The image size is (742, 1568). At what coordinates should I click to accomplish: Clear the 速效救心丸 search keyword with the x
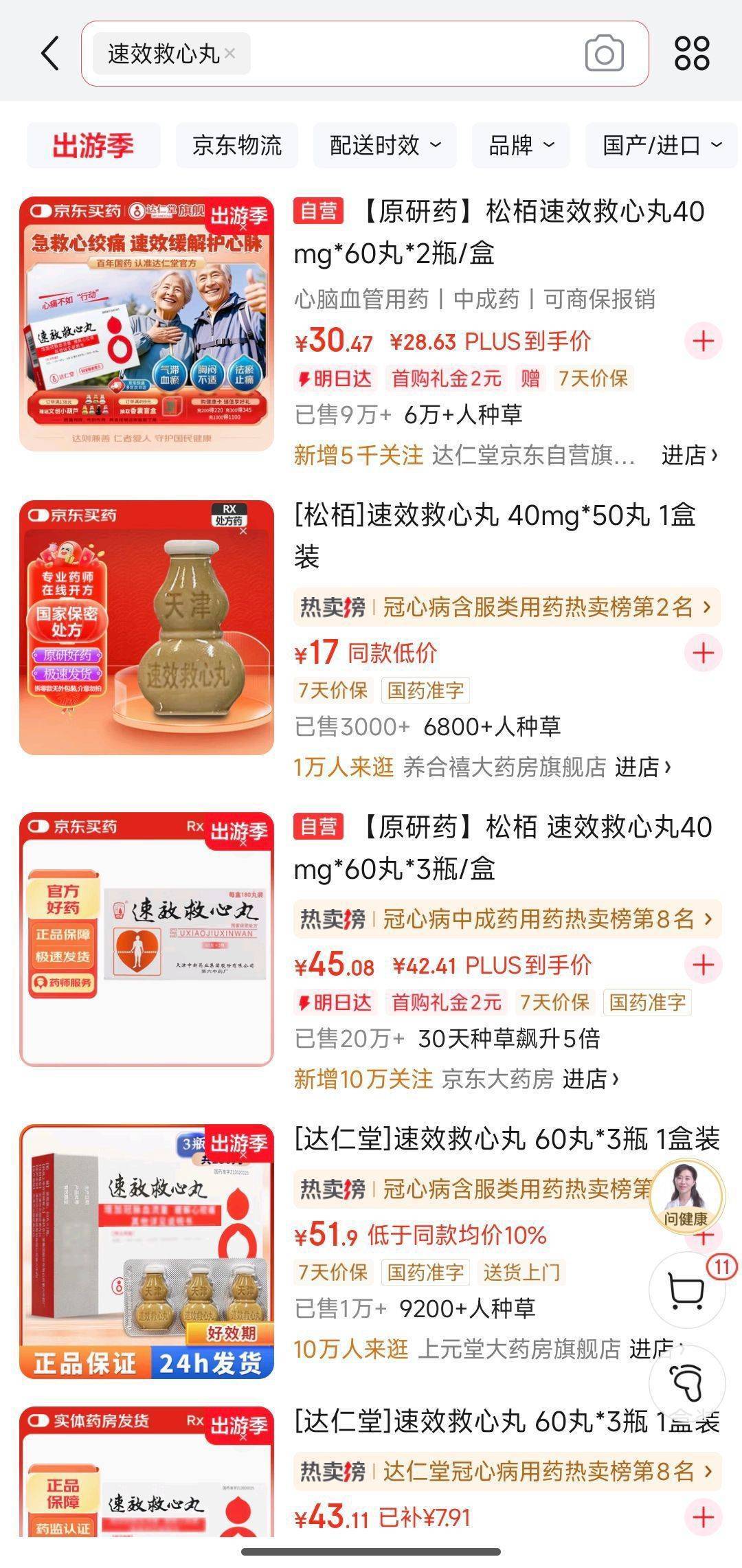[x=229, y=54]
